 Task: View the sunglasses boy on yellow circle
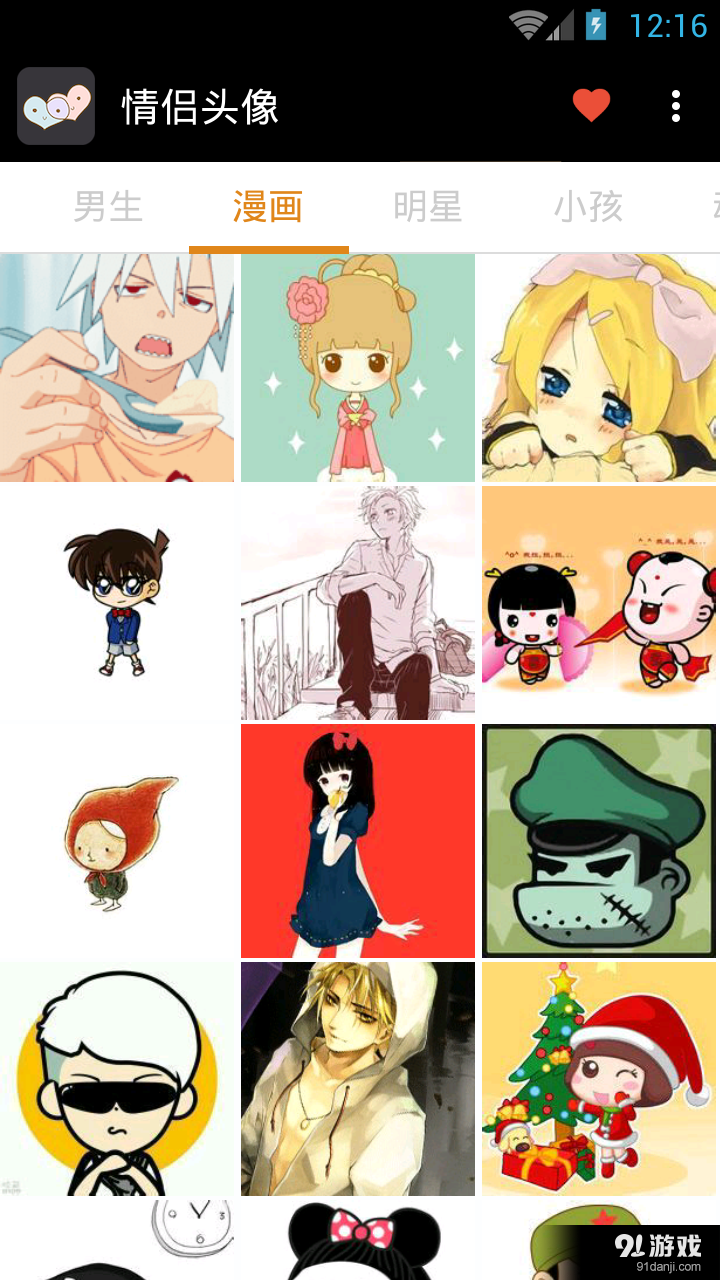pos(117,1079)
